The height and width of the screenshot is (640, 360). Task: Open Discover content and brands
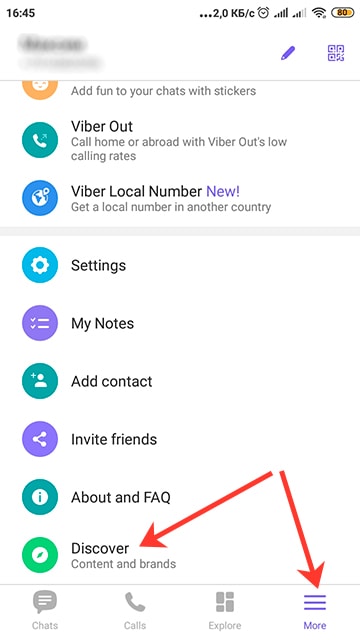tap(180, 555)
